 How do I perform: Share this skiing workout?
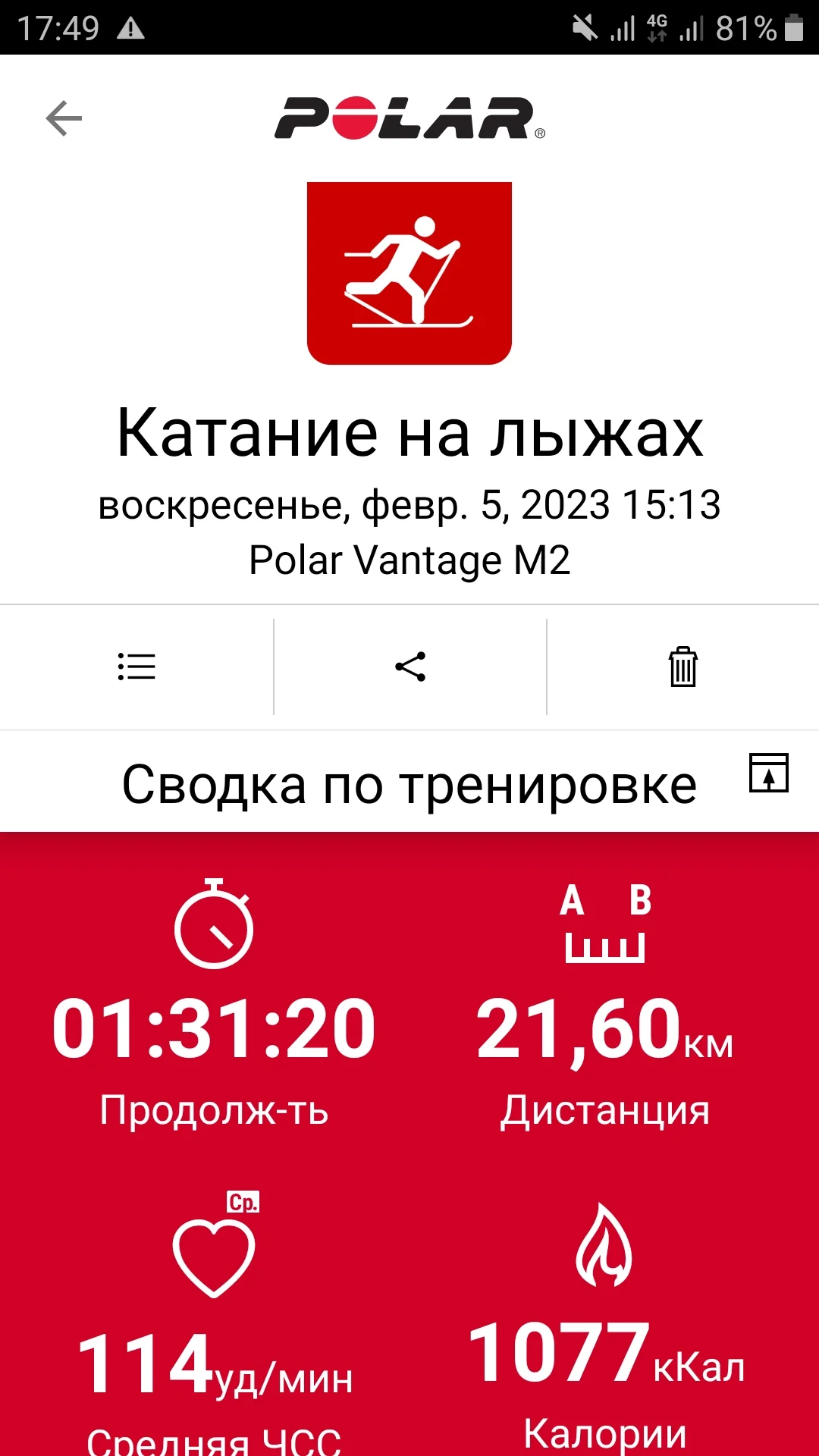tap(410, 667)
